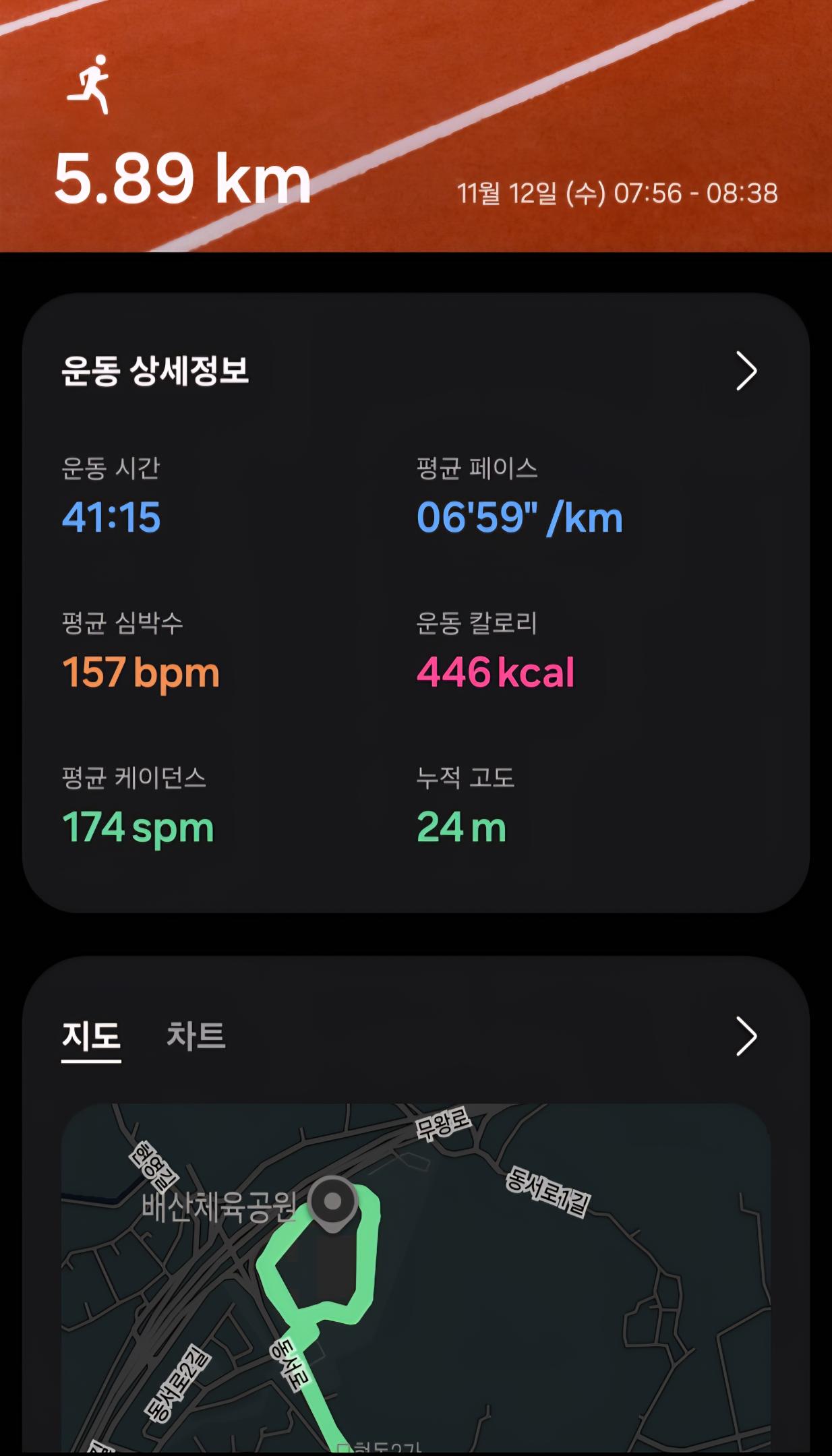Select the average heart rate value 157 bpm

pyautogui.click(x=140, y=672)
